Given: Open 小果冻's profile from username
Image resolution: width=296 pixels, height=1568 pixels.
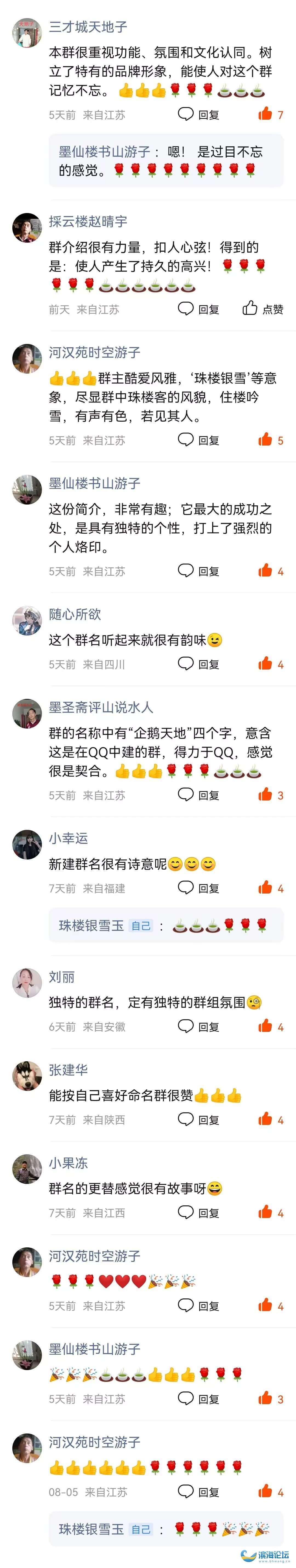Looking at the screenshot, I should [x=68, y=1163].
